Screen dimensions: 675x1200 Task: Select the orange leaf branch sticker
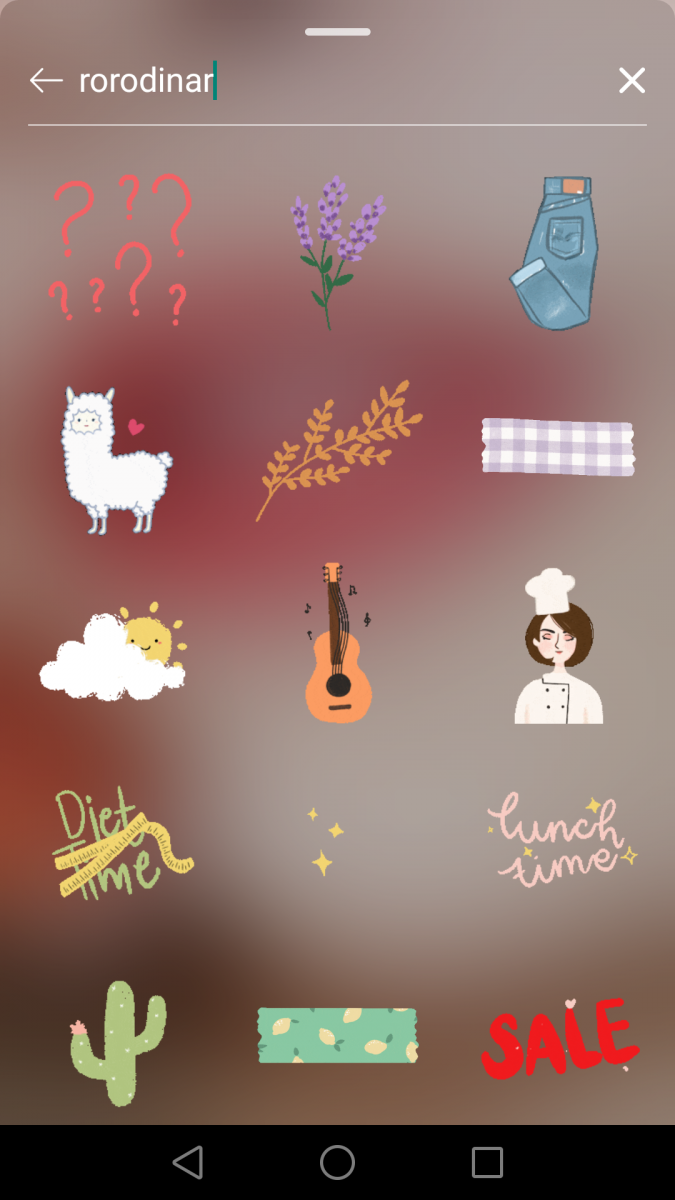(x=337, y=449)
